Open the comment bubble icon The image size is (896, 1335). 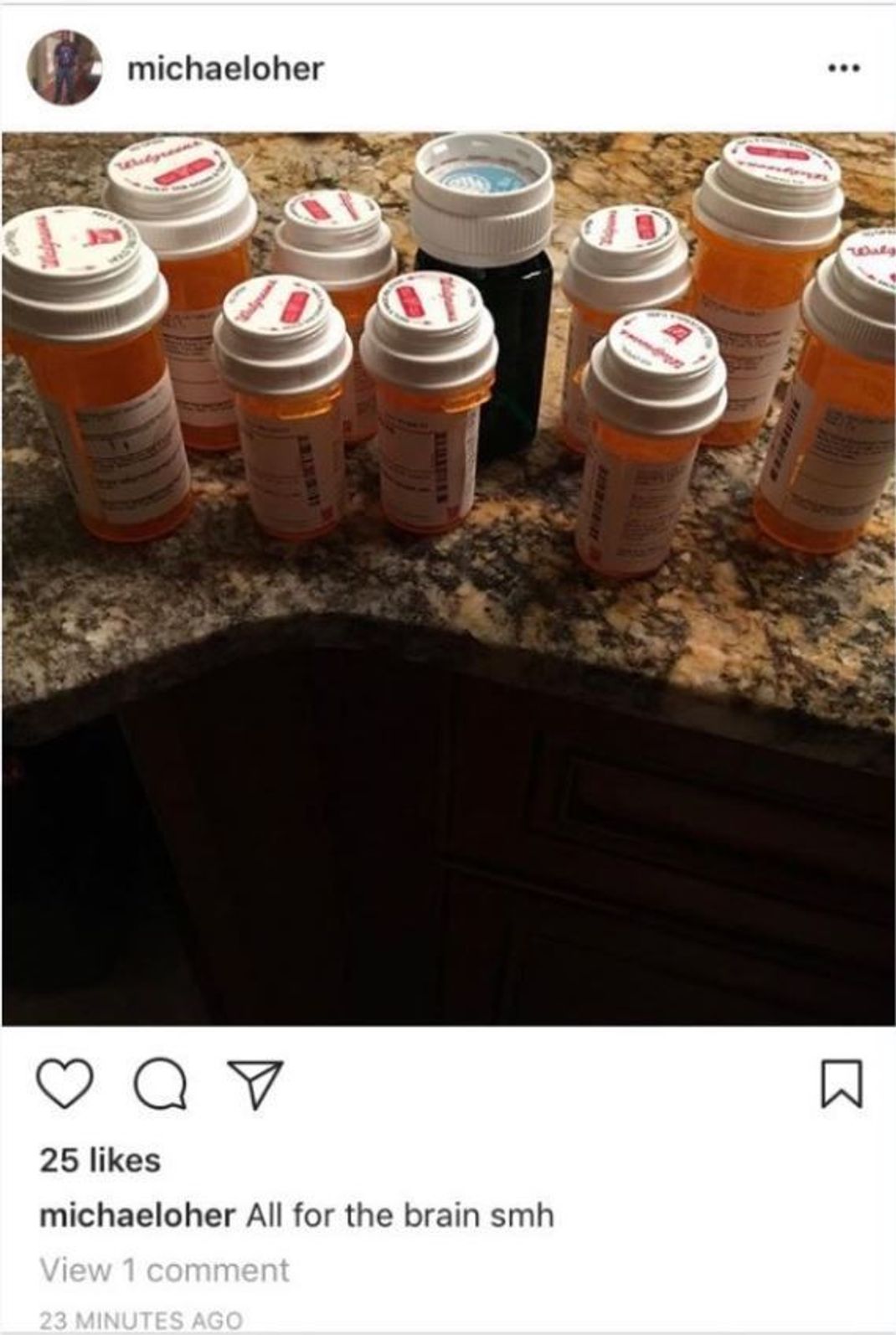(x=161, y=1085)
